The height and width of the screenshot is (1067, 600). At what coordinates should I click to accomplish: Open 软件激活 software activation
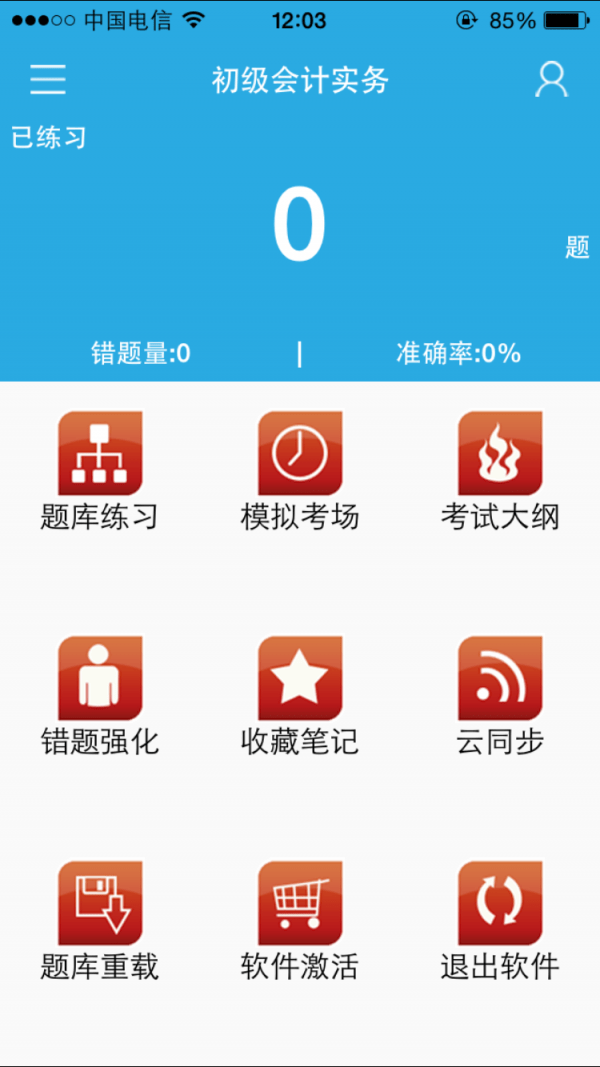click(300, 905)
